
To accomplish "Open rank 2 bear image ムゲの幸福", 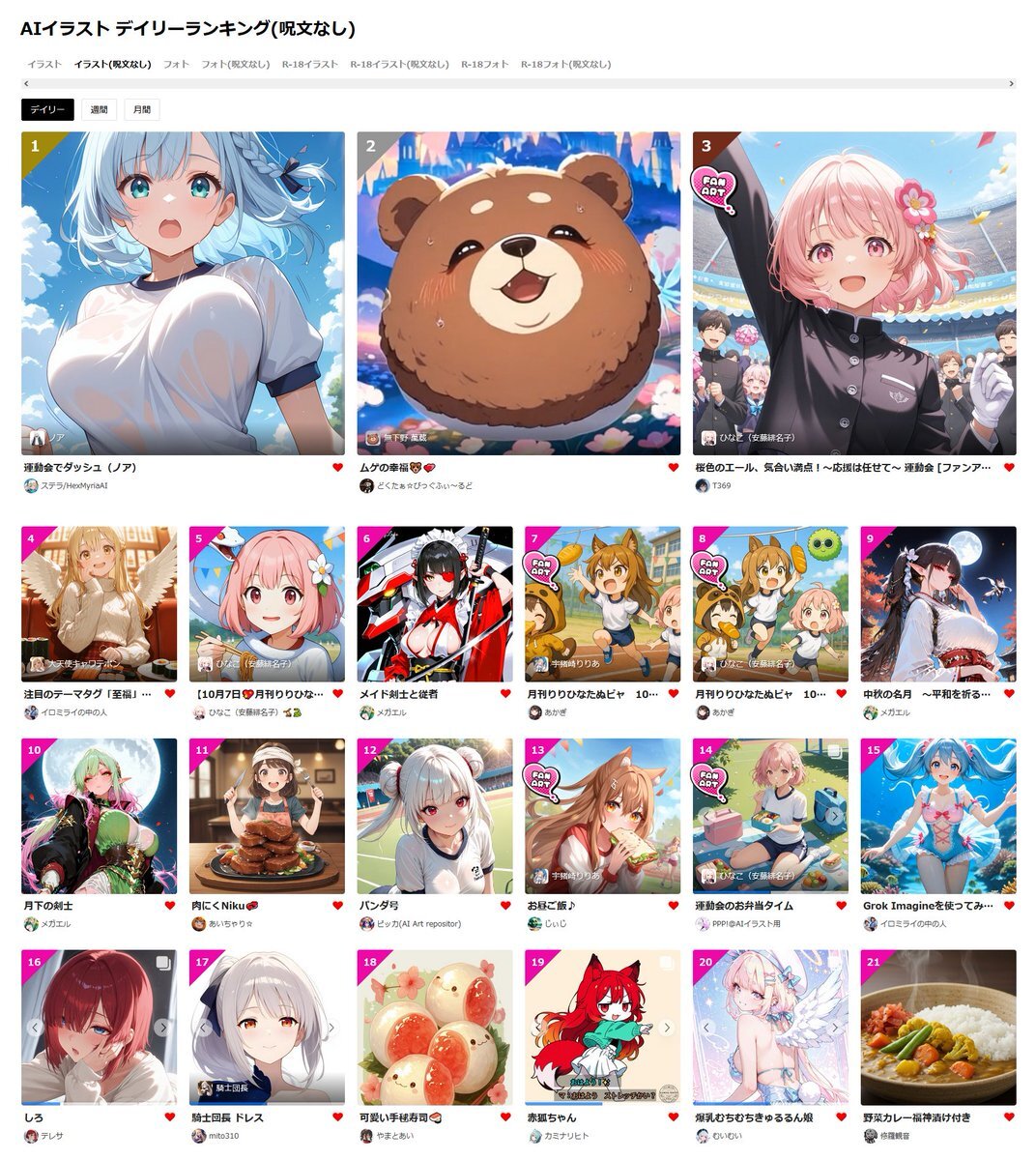I will click(518, 293).
